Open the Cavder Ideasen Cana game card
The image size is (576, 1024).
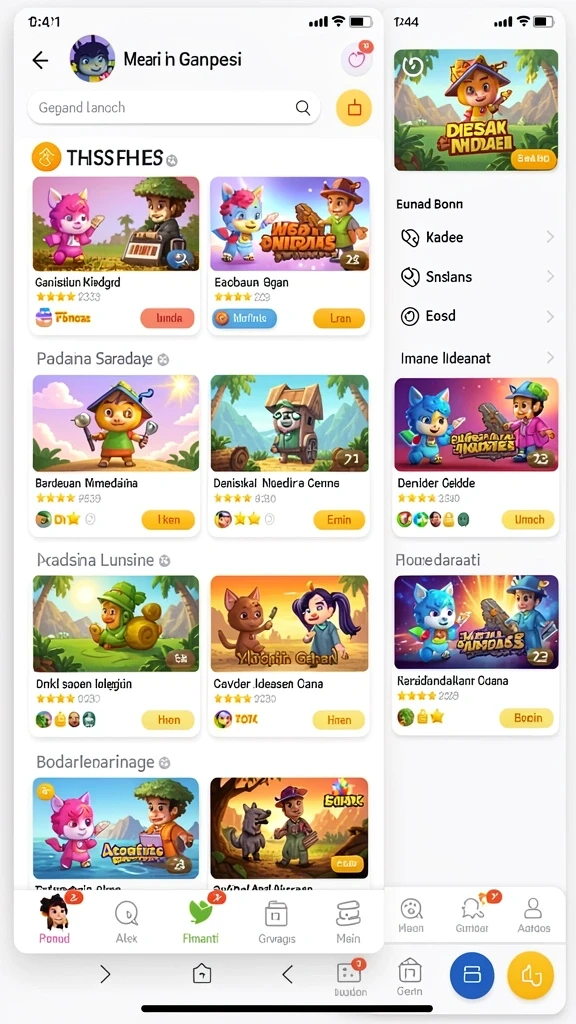(x=289, y=654)
